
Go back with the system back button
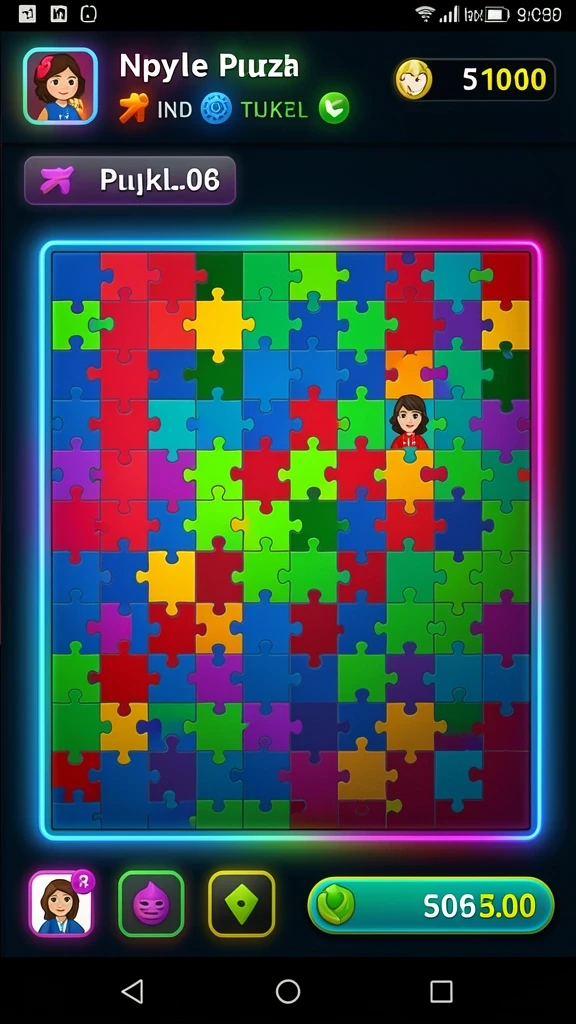click(x=133, y=991)
